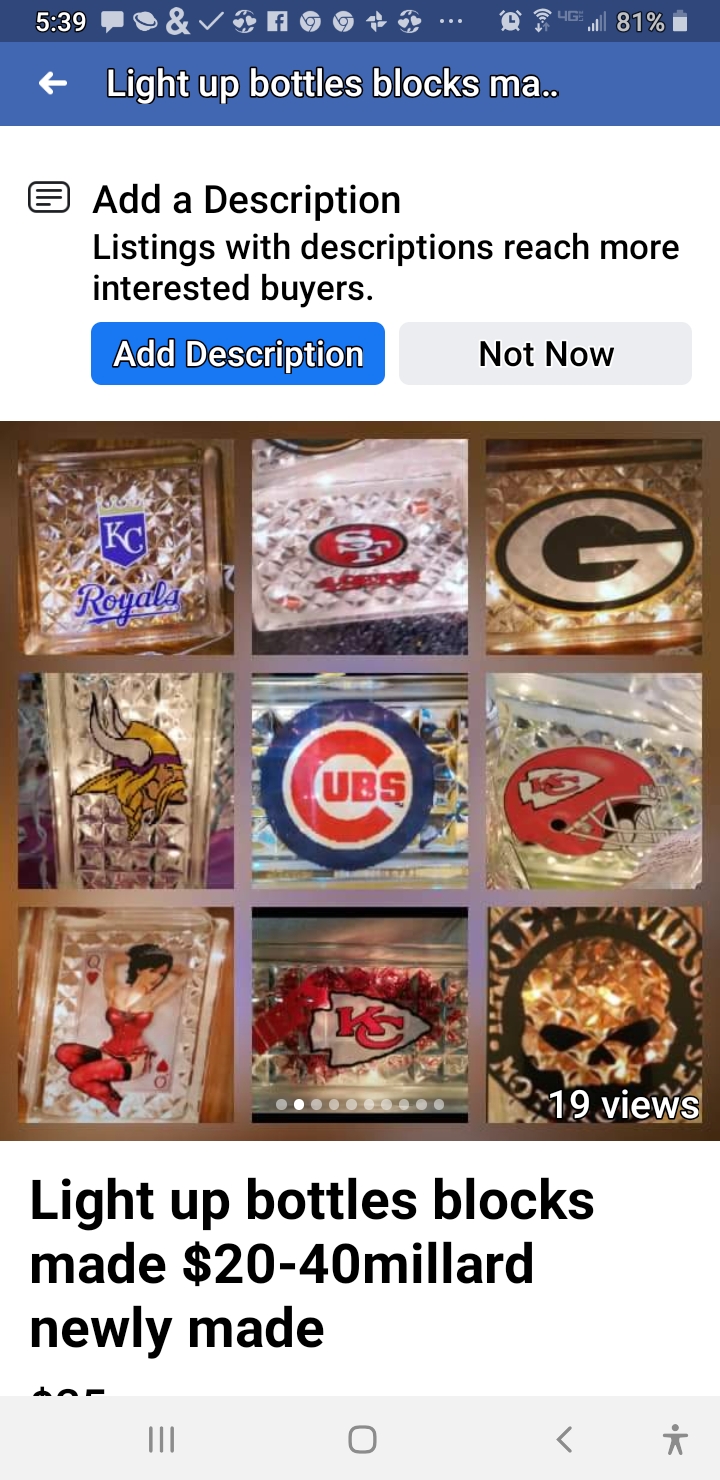Image resolution: width=720 pixels, height=1480 pixels.
Task: Tap the system back button
Action: coord(564,1439)
